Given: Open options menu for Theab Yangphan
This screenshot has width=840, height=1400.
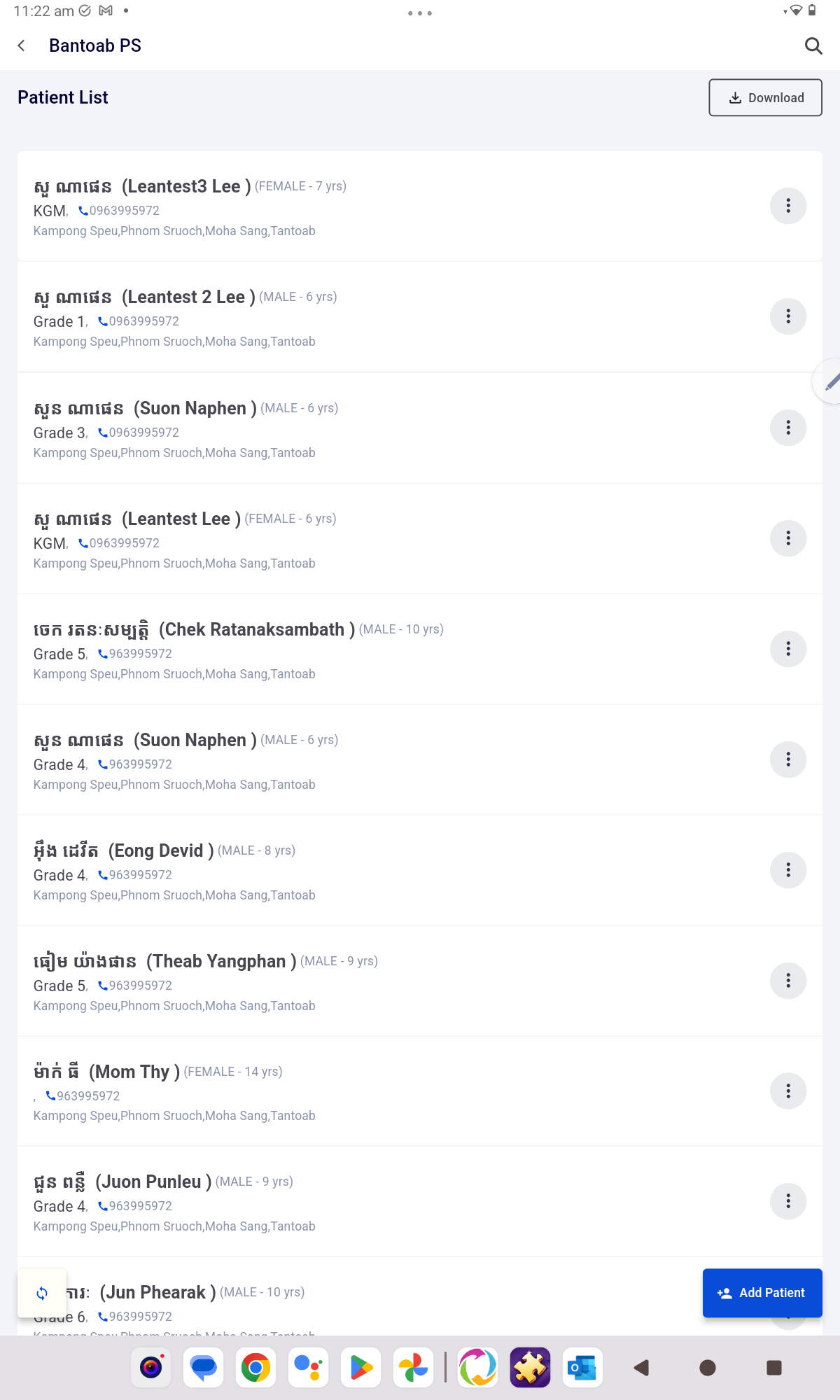Looking at the screenshot, I should click(788, 981).
